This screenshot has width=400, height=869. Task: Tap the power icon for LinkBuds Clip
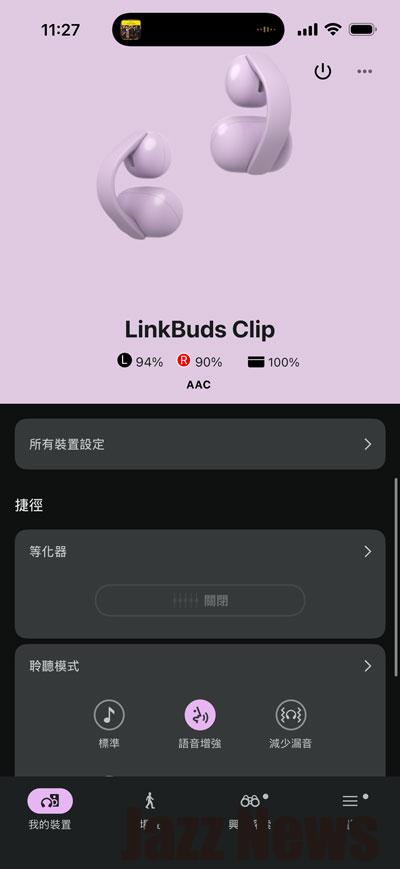pyautogui.click(x=322, y=71)
